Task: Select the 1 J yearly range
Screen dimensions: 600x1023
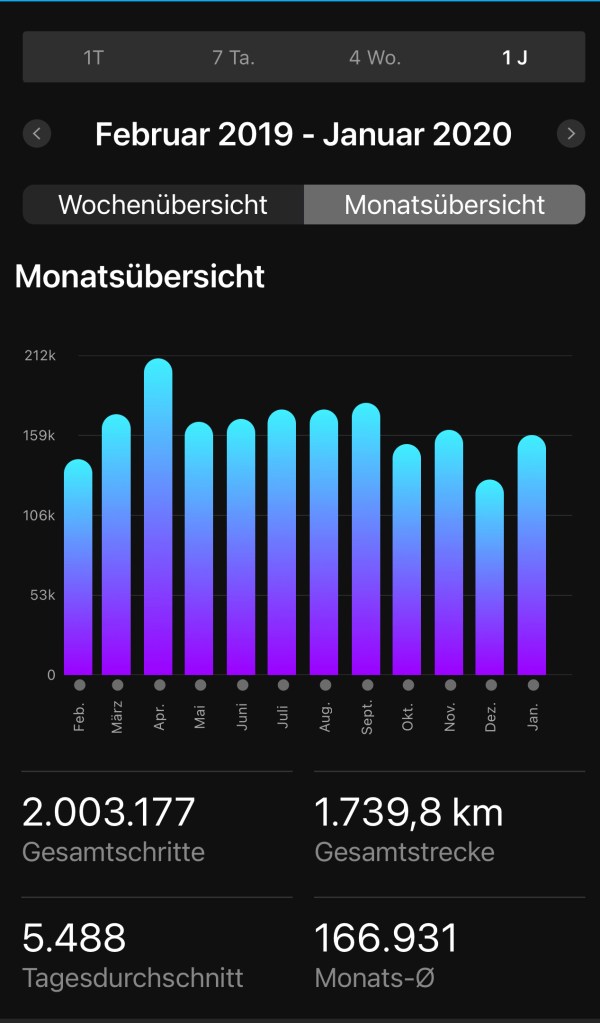Action: [515, 57]
